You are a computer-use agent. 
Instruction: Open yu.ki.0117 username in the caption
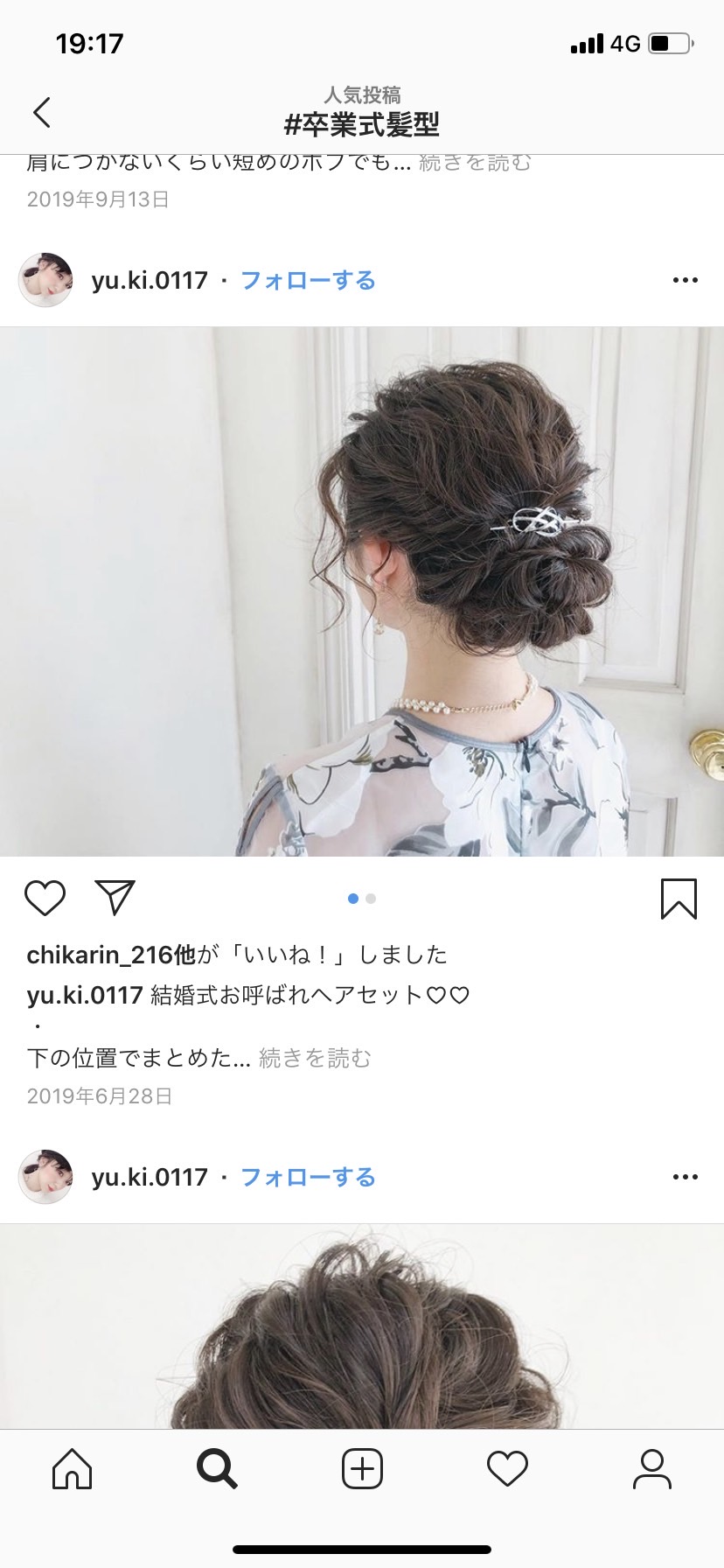click(x=85, y=996)
